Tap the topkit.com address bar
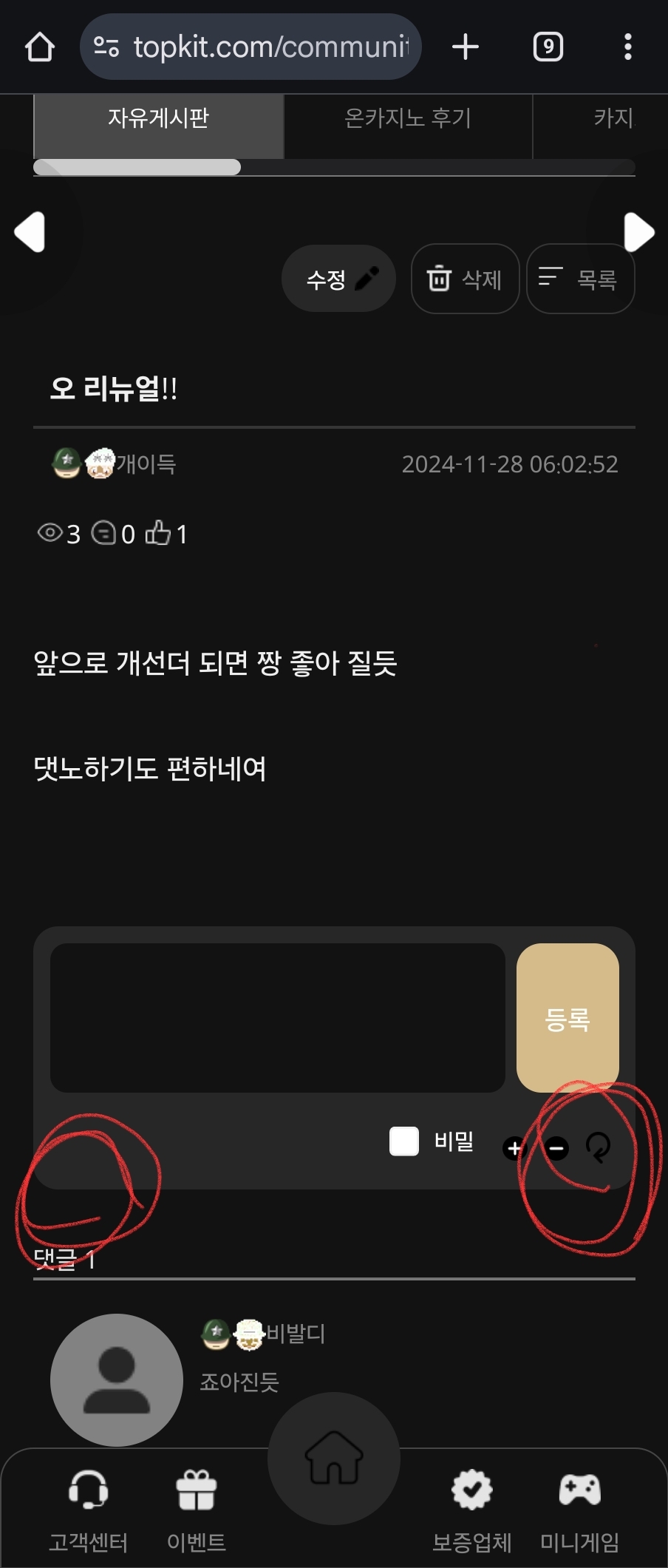668x1568 pixels. (251, 47)
